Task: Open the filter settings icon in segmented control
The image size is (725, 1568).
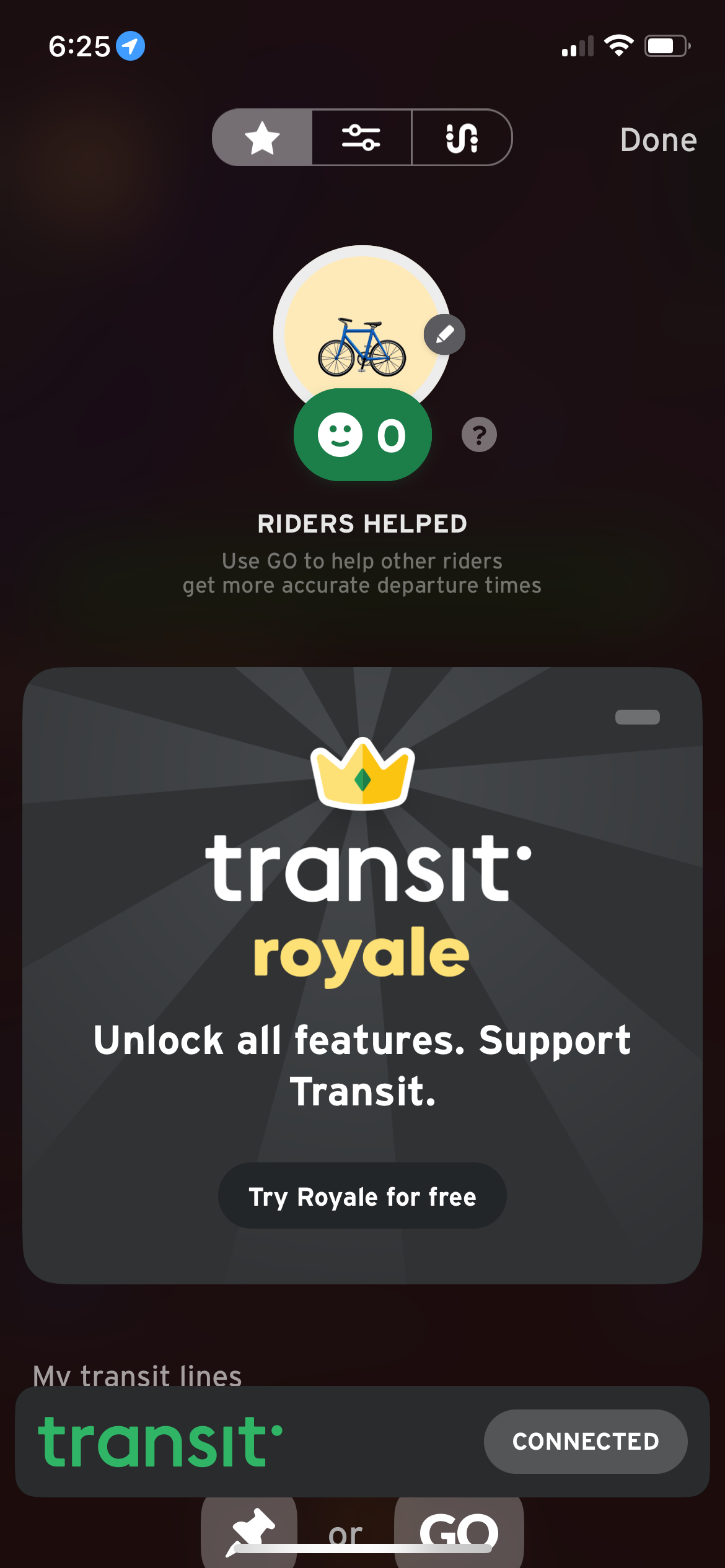Action: pos(361,138)
